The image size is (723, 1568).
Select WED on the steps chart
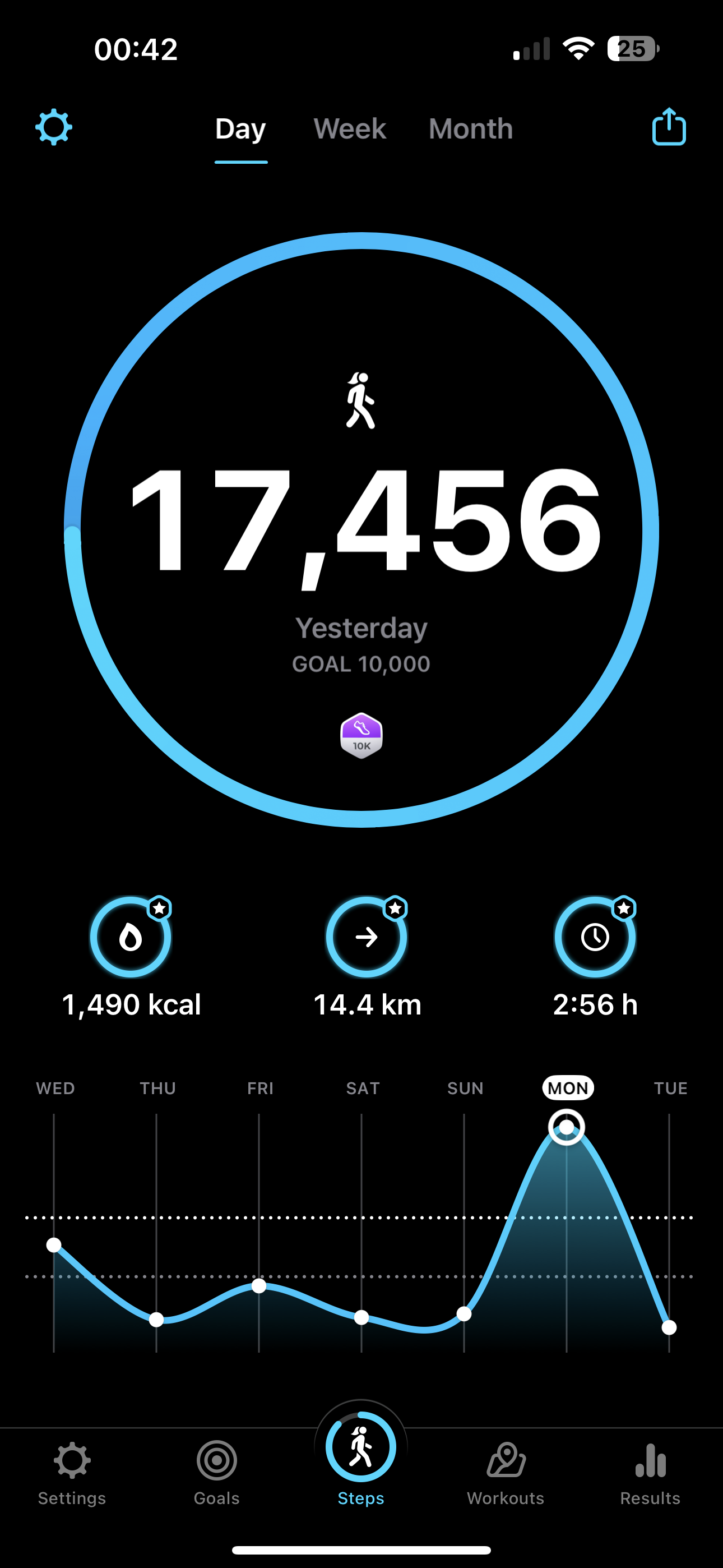pyautogui.click(x=55, y=1089)
